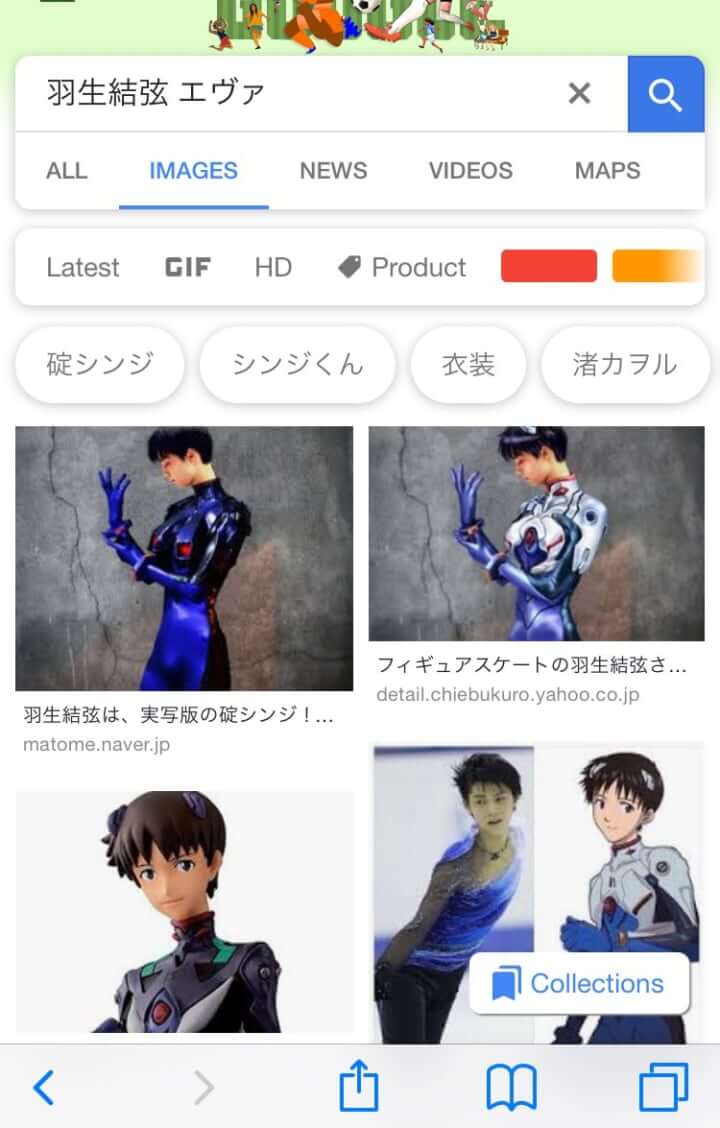Select the Product filter

(402, 267)
